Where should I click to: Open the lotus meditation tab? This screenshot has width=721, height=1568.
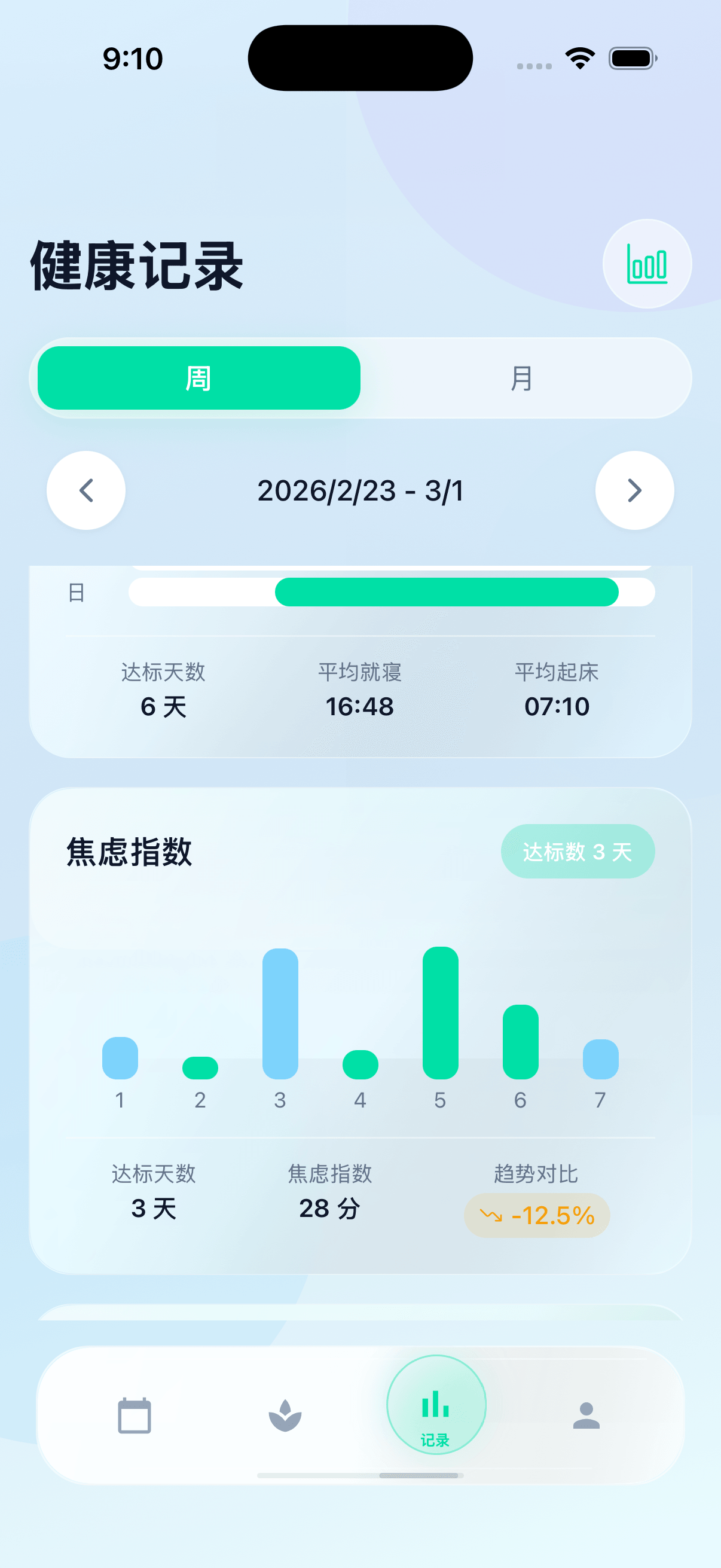(x=285, y=1416)
